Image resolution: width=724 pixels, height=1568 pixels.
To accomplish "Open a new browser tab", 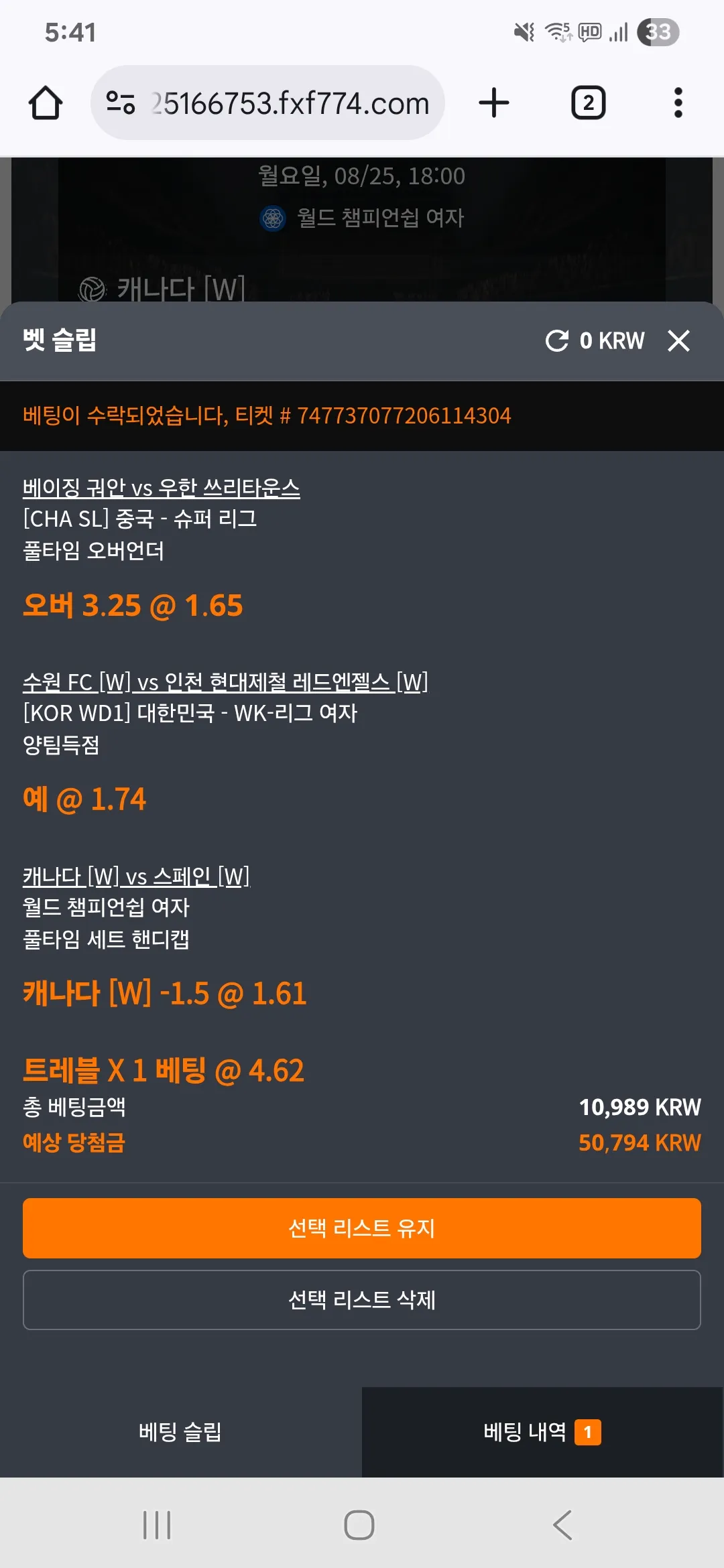I will pos(494,103).
